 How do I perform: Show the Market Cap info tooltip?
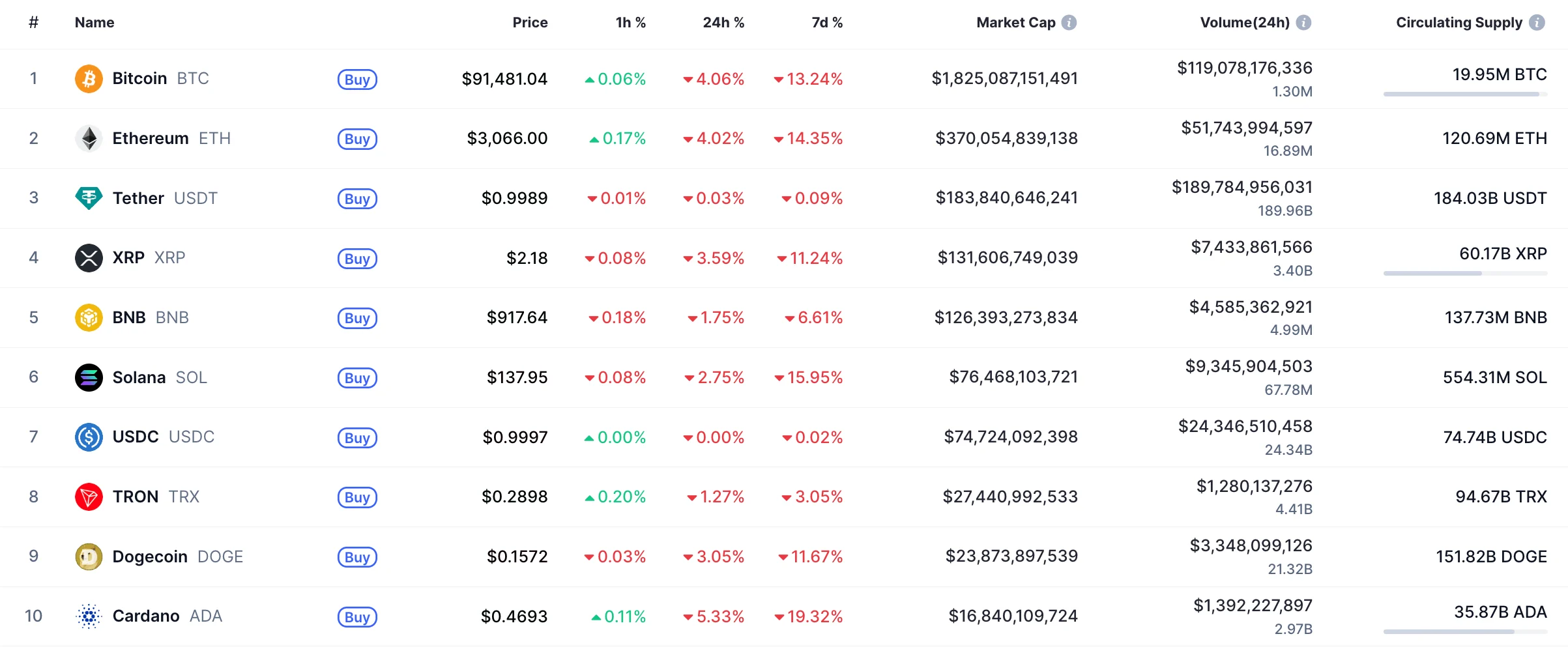[x=1069, y=23]
